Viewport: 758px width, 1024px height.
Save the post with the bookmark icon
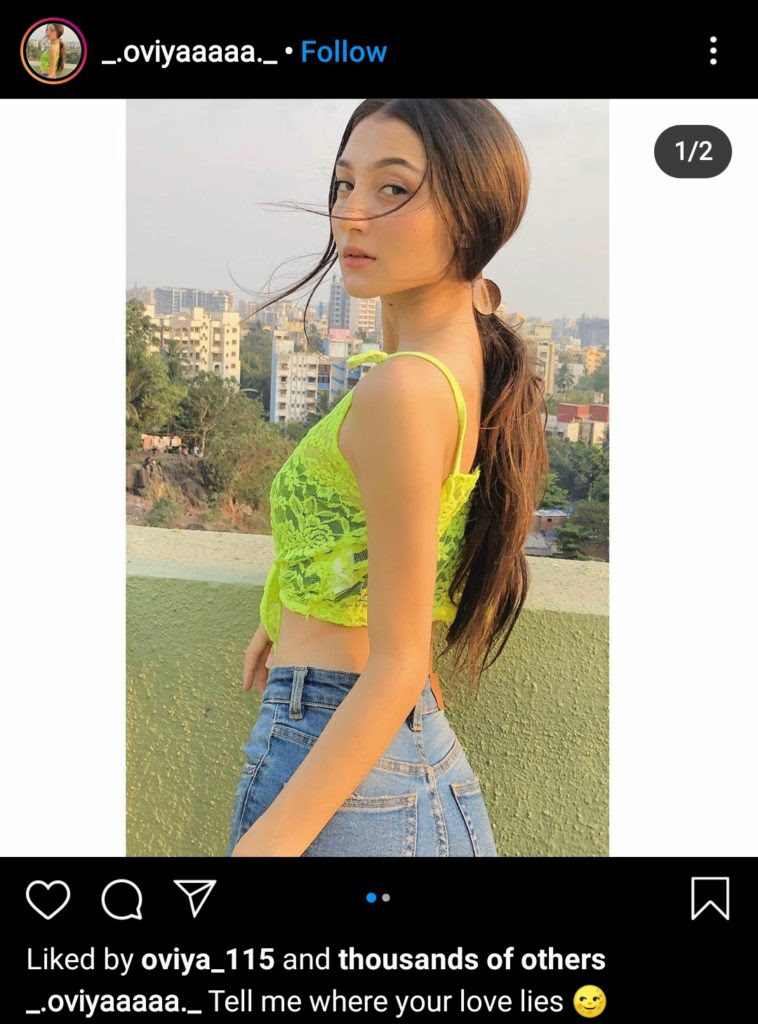coord(709,898)
